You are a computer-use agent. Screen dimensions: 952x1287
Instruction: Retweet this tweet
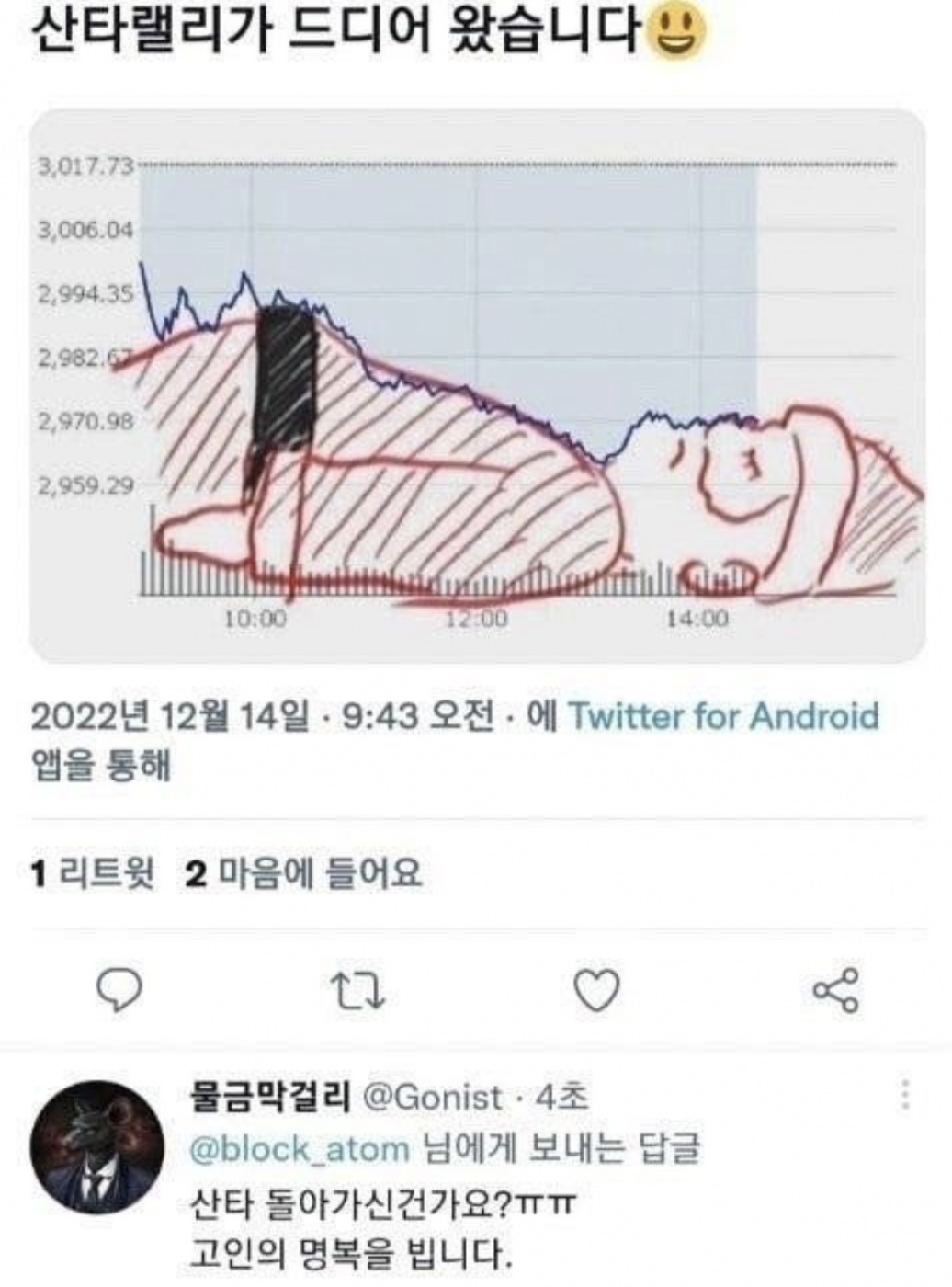[357, 991]
